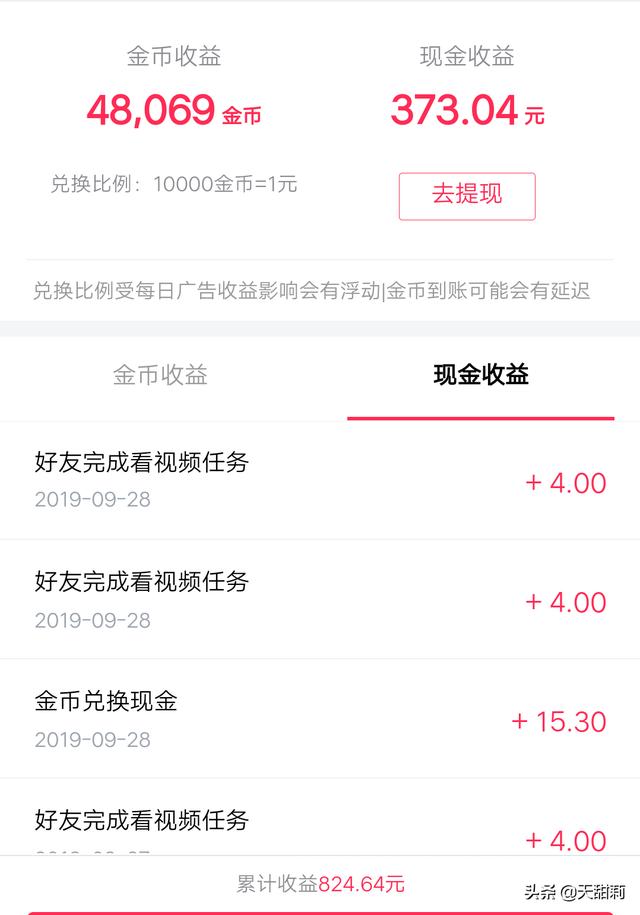Switch to the 金币收益 tab
This screenshot has height=915, width=640.
pyautogui.click(x=160, y=376)
